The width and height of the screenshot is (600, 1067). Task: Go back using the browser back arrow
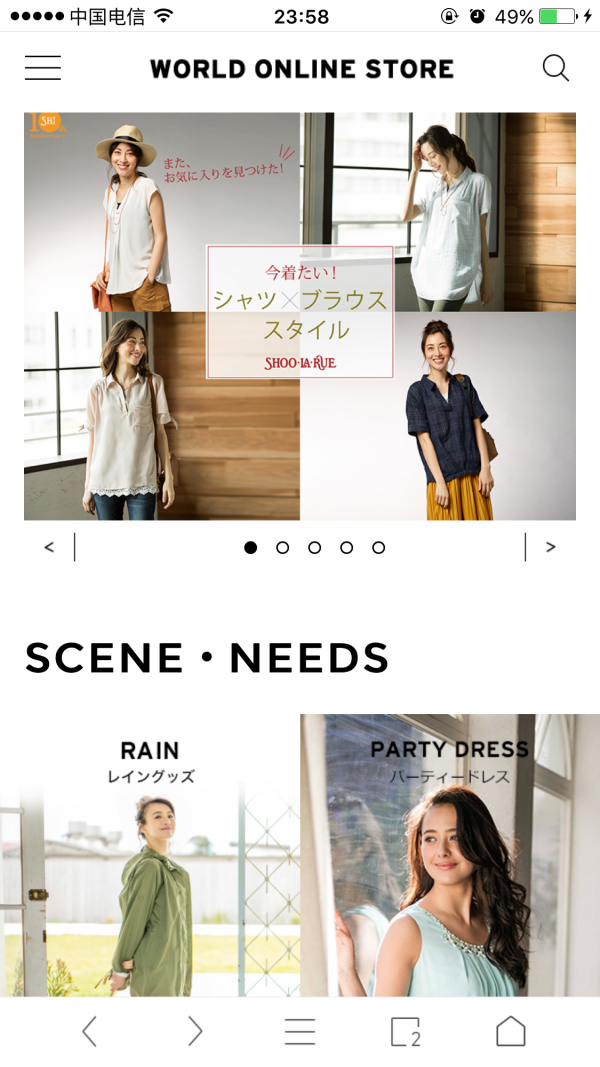pyautogui.click(x=90, y=1032)
